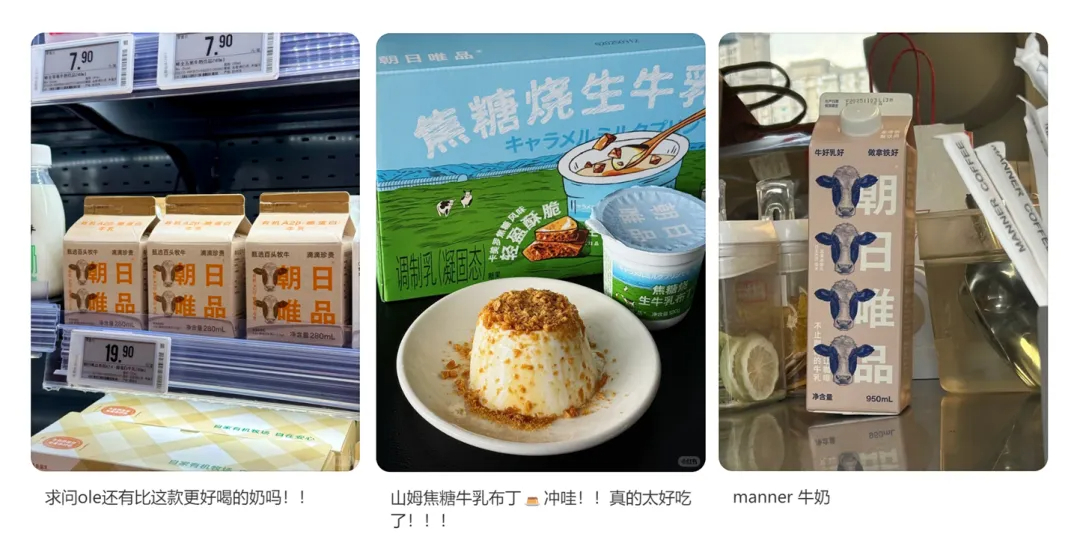Open the manner 牛奶 post
The width and height of the screenshot is (1080, 552).
[882, 252]
